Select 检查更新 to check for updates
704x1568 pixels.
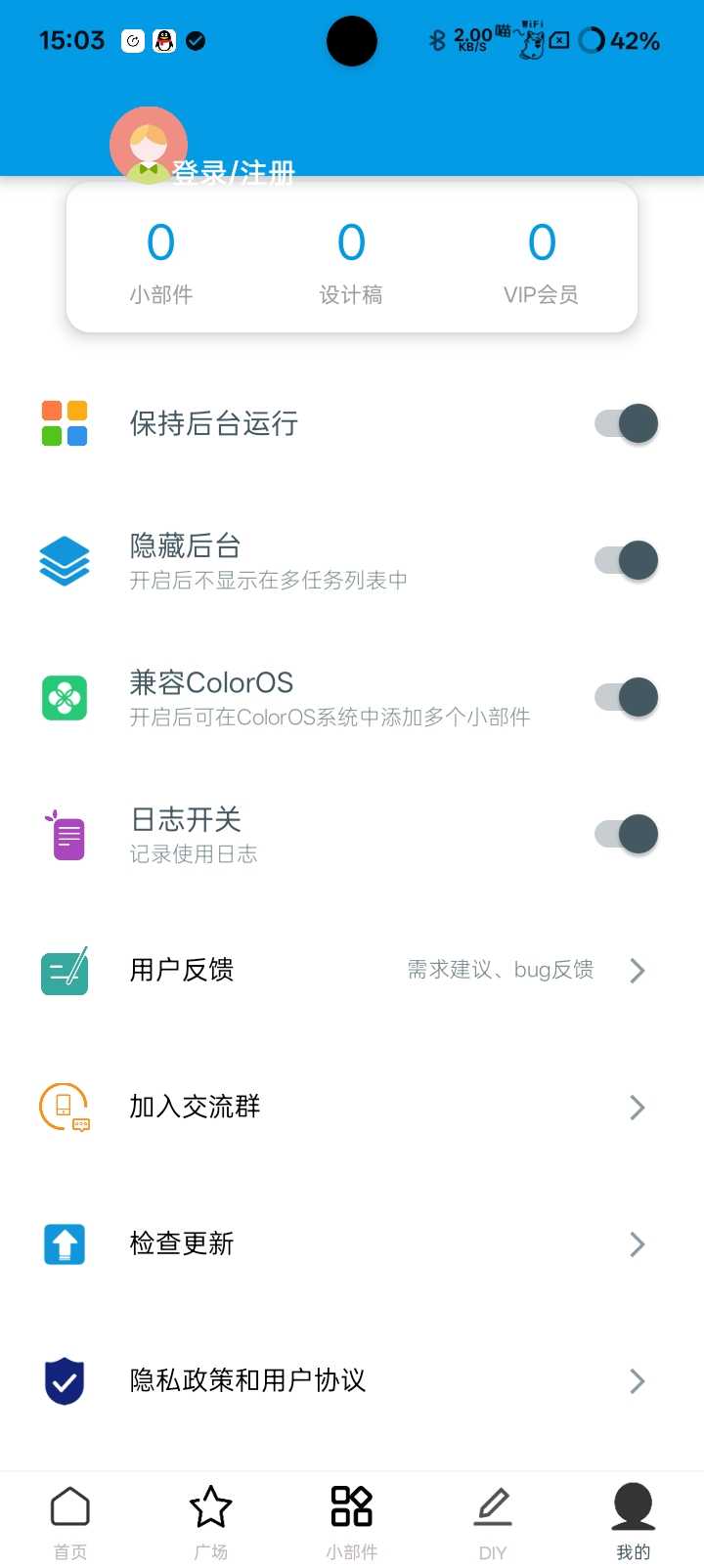click(352, 1243)
